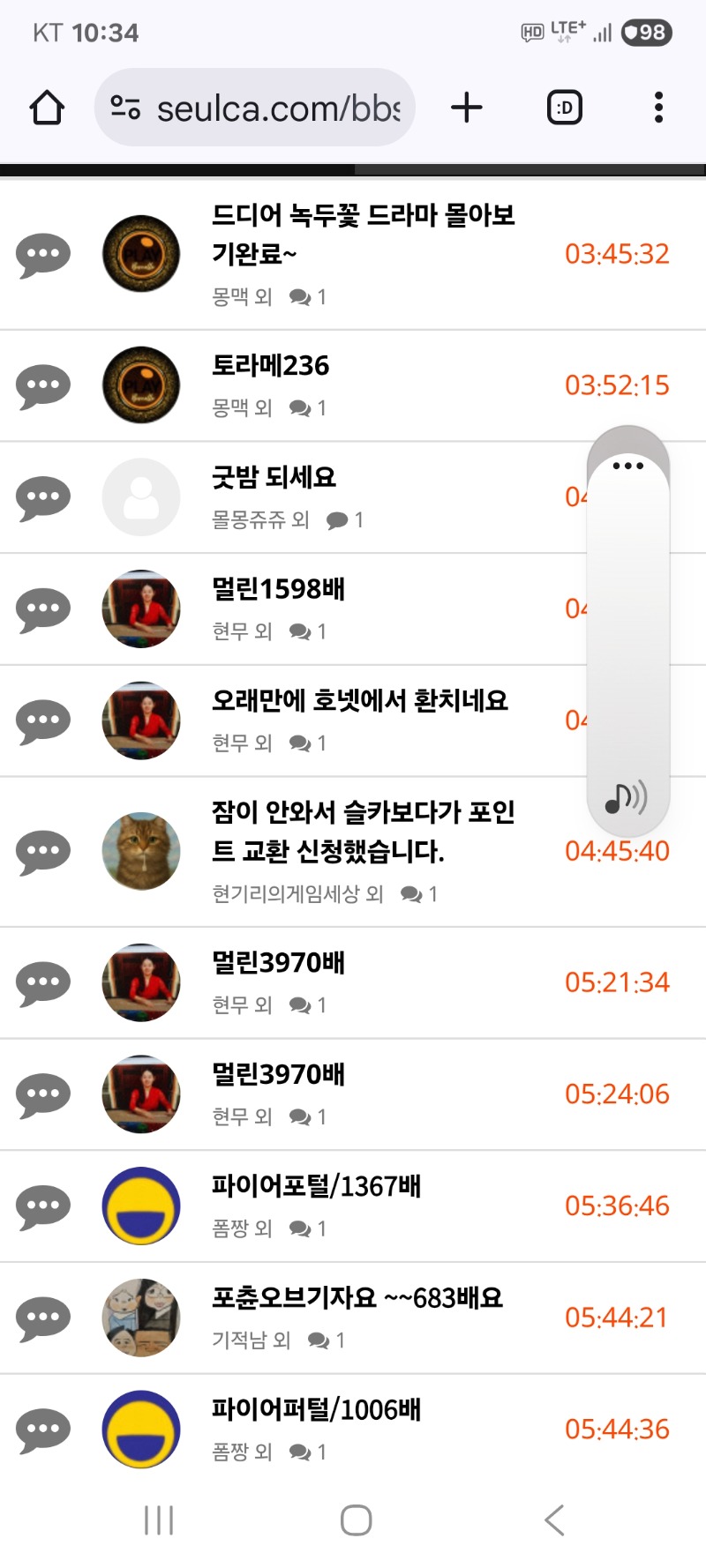The width and height of the screenshot is (706, 1568).
Task: Open post 잠이 안와서 슬카보다가 포인트 교환
Action: (x=363, y=832)
